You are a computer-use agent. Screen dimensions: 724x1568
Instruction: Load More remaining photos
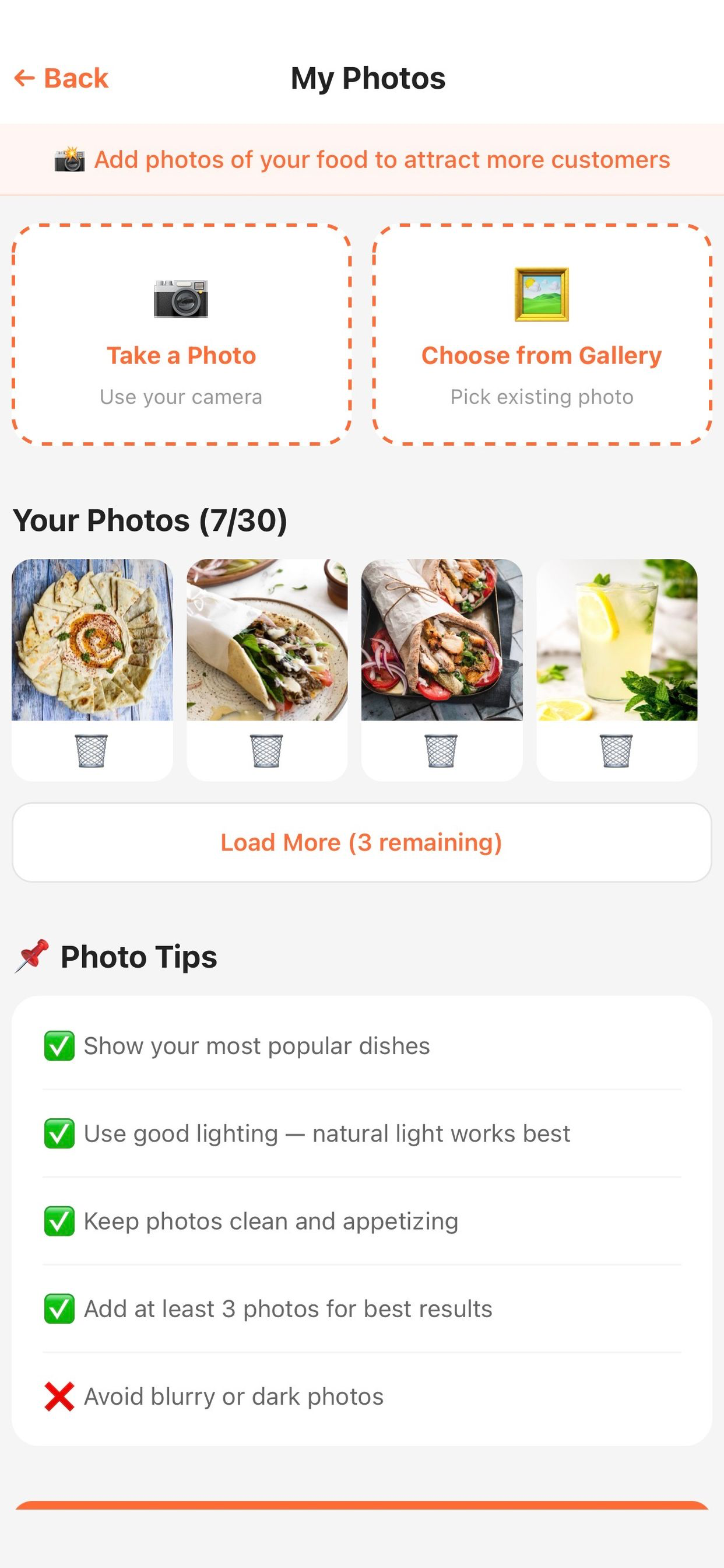coord(362,842)
